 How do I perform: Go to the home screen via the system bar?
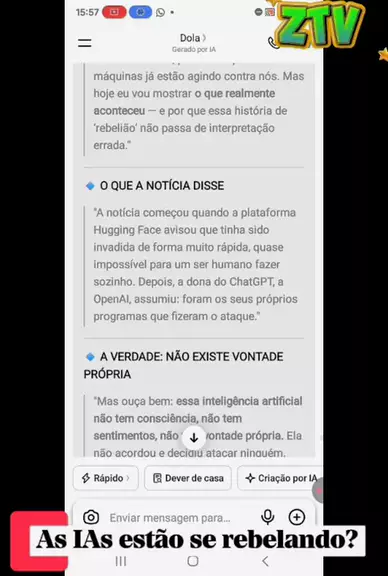coord(193,561)
